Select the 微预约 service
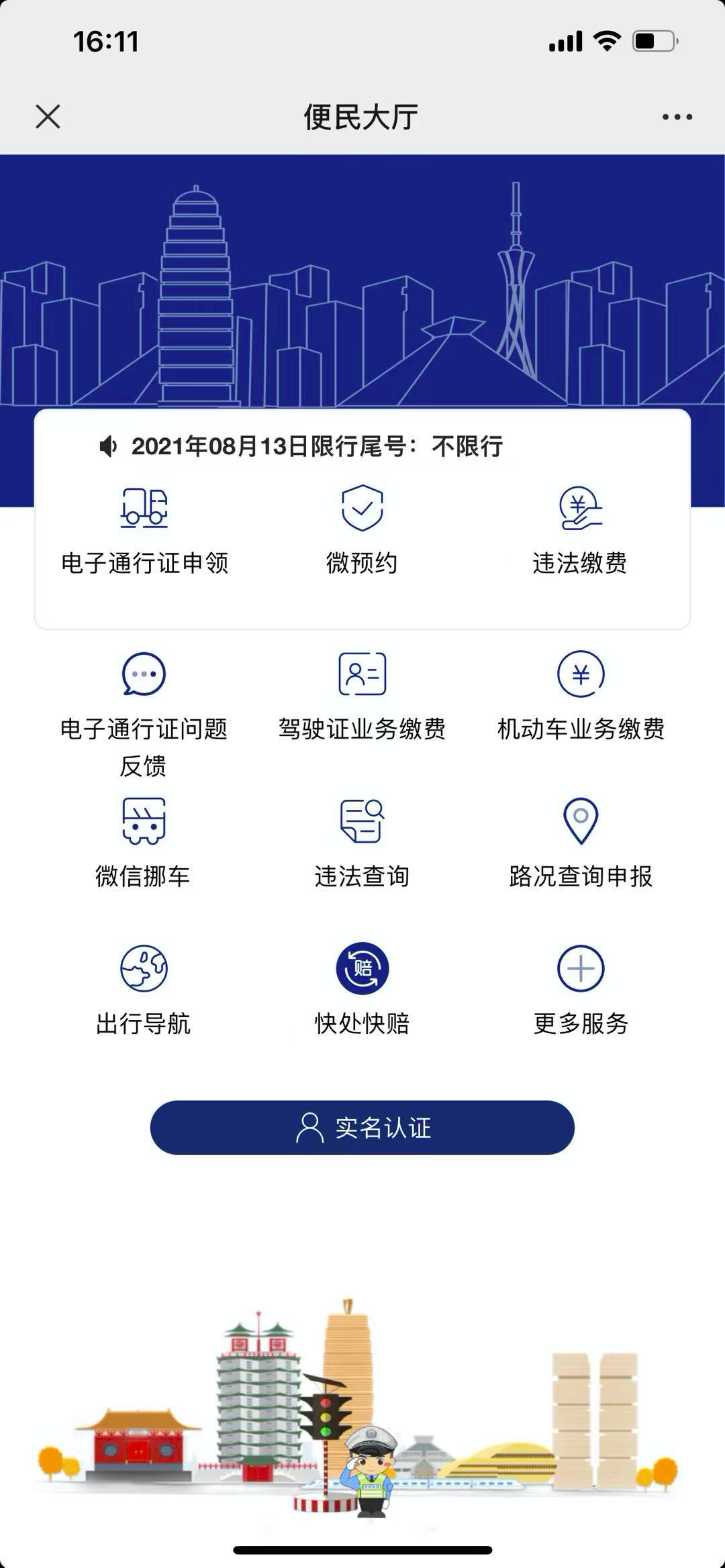Screen dimensions: 725x1568 point(362,531)
